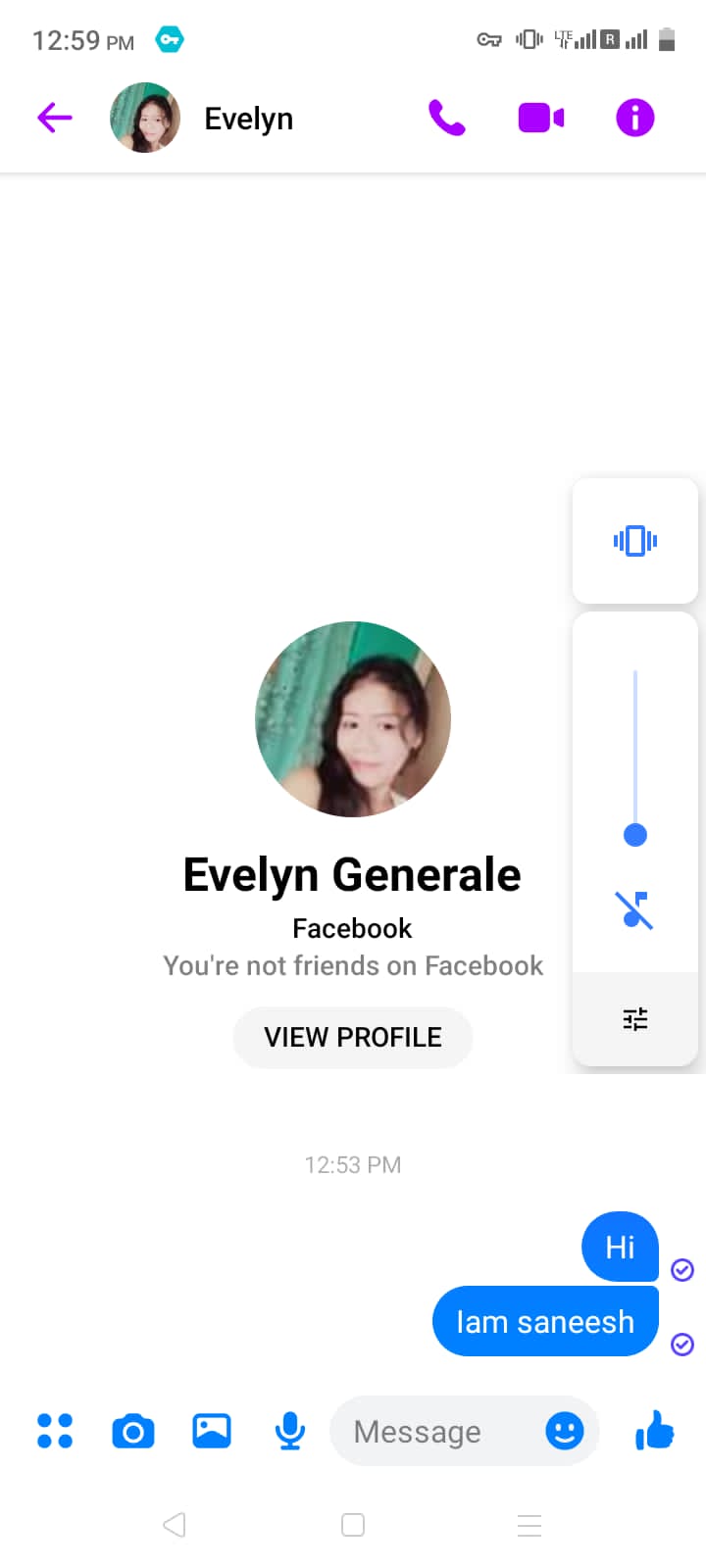The height and width of the screenshot is (1568, 706).
Task: Tap the system home button
Action: (x=353, y=1525)
